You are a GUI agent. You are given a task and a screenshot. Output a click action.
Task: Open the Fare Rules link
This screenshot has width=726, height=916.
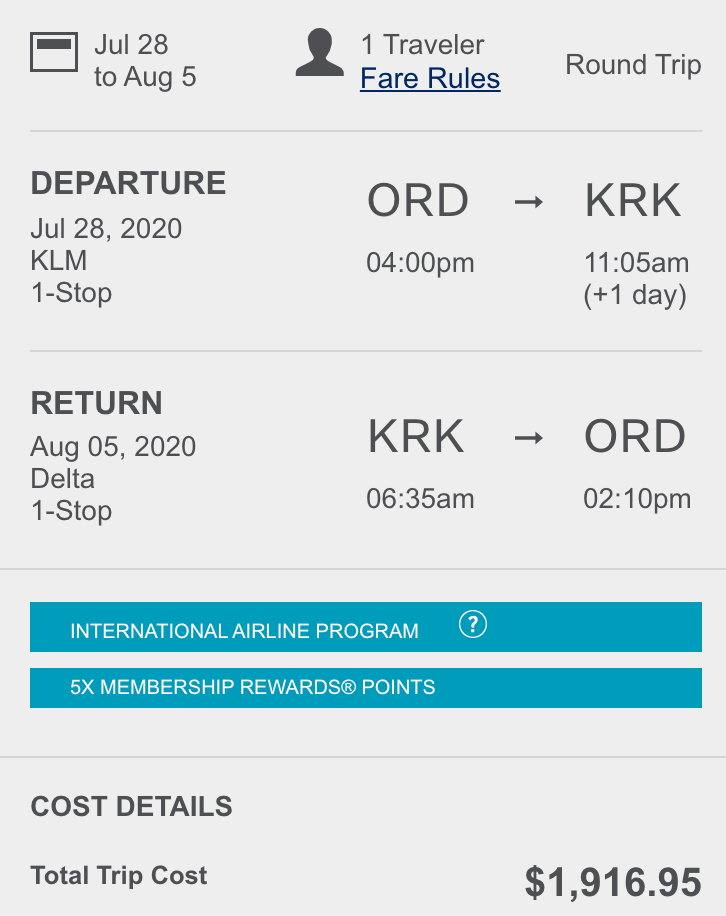tap(430, 79)
